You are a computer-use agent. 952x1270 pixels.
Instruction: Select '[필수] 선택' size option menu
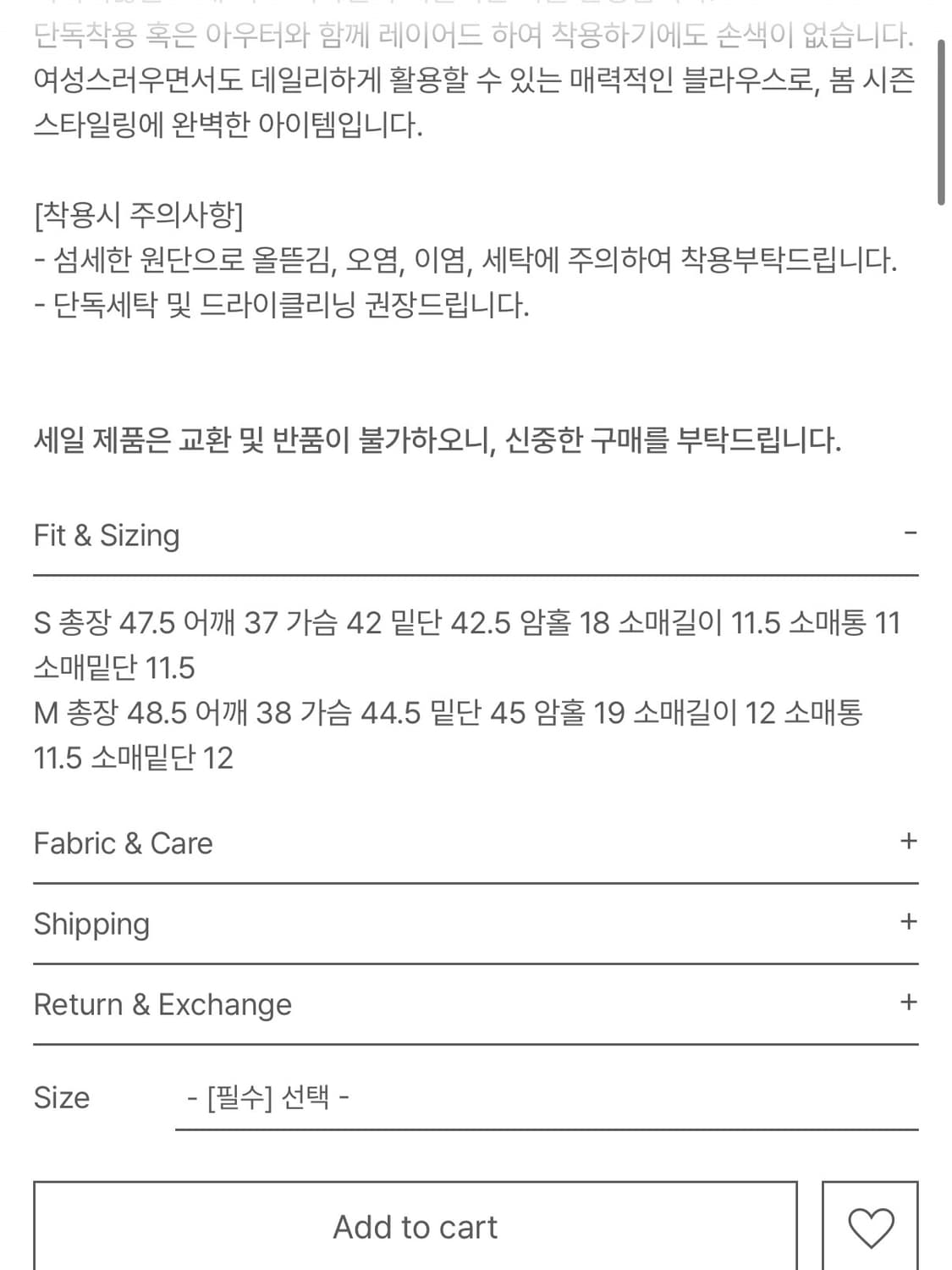click(x=269, y=1097)
